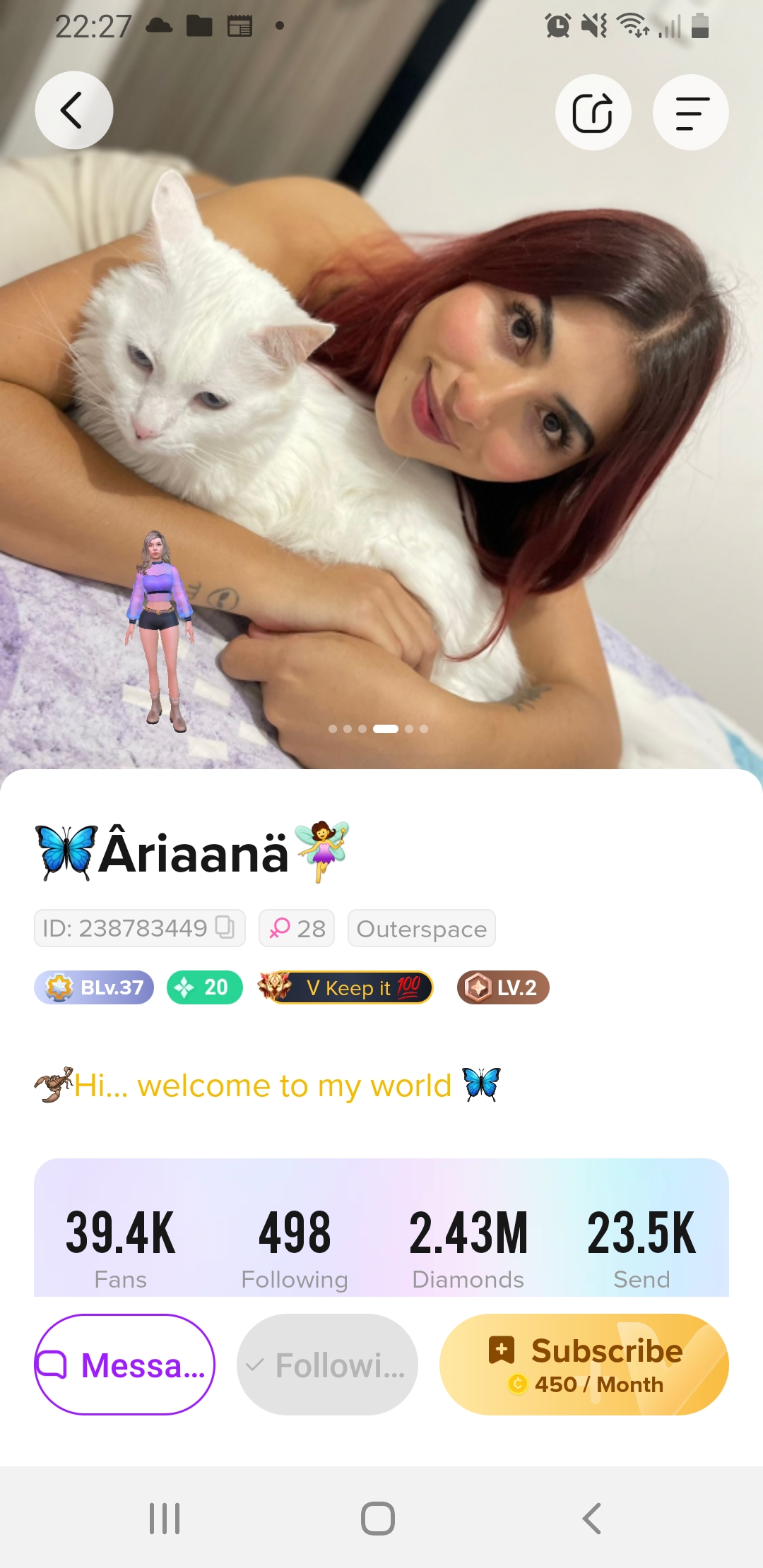763x1568 pixels.
Task: Send a message to Ariaana
Action: (124, 1364)
